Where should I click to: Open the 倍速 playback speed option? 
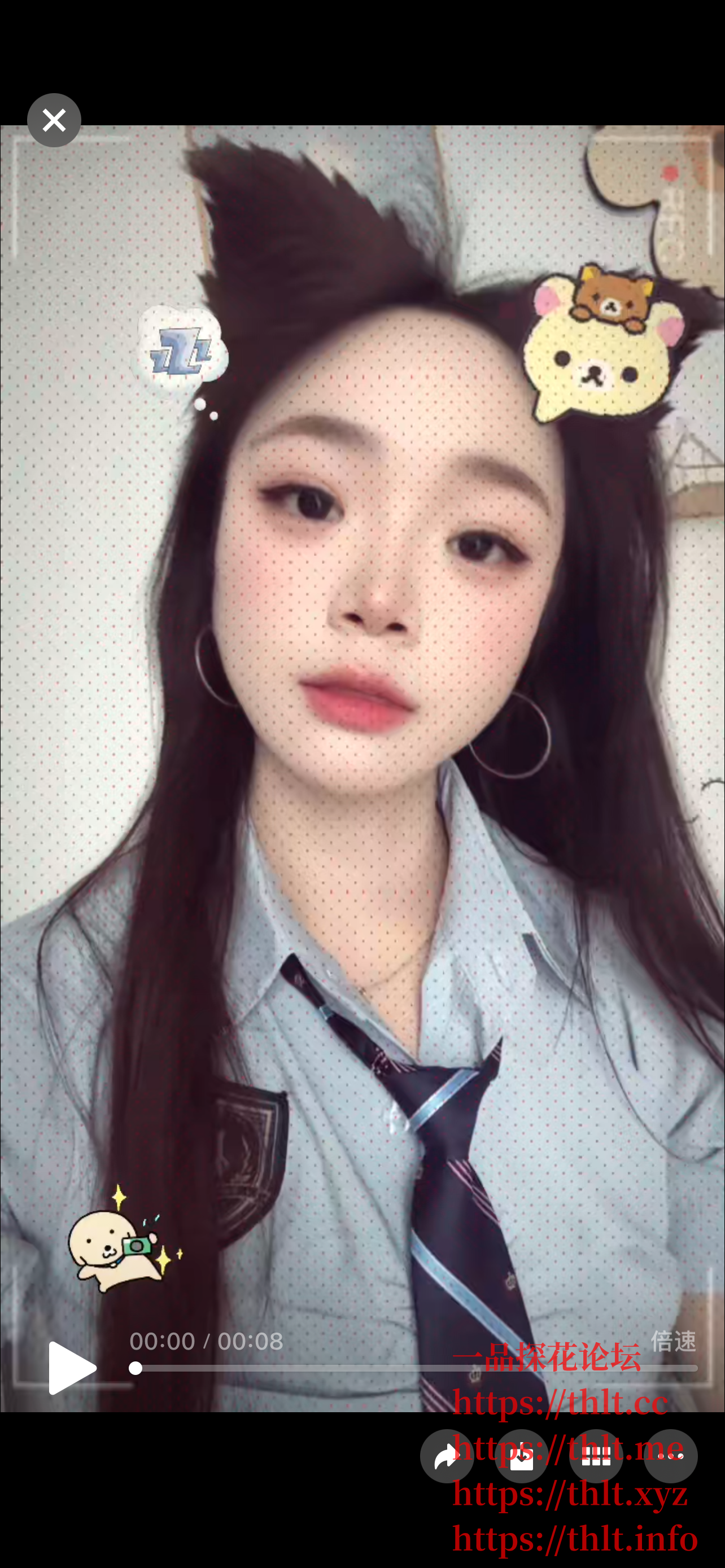(672, 1341)
